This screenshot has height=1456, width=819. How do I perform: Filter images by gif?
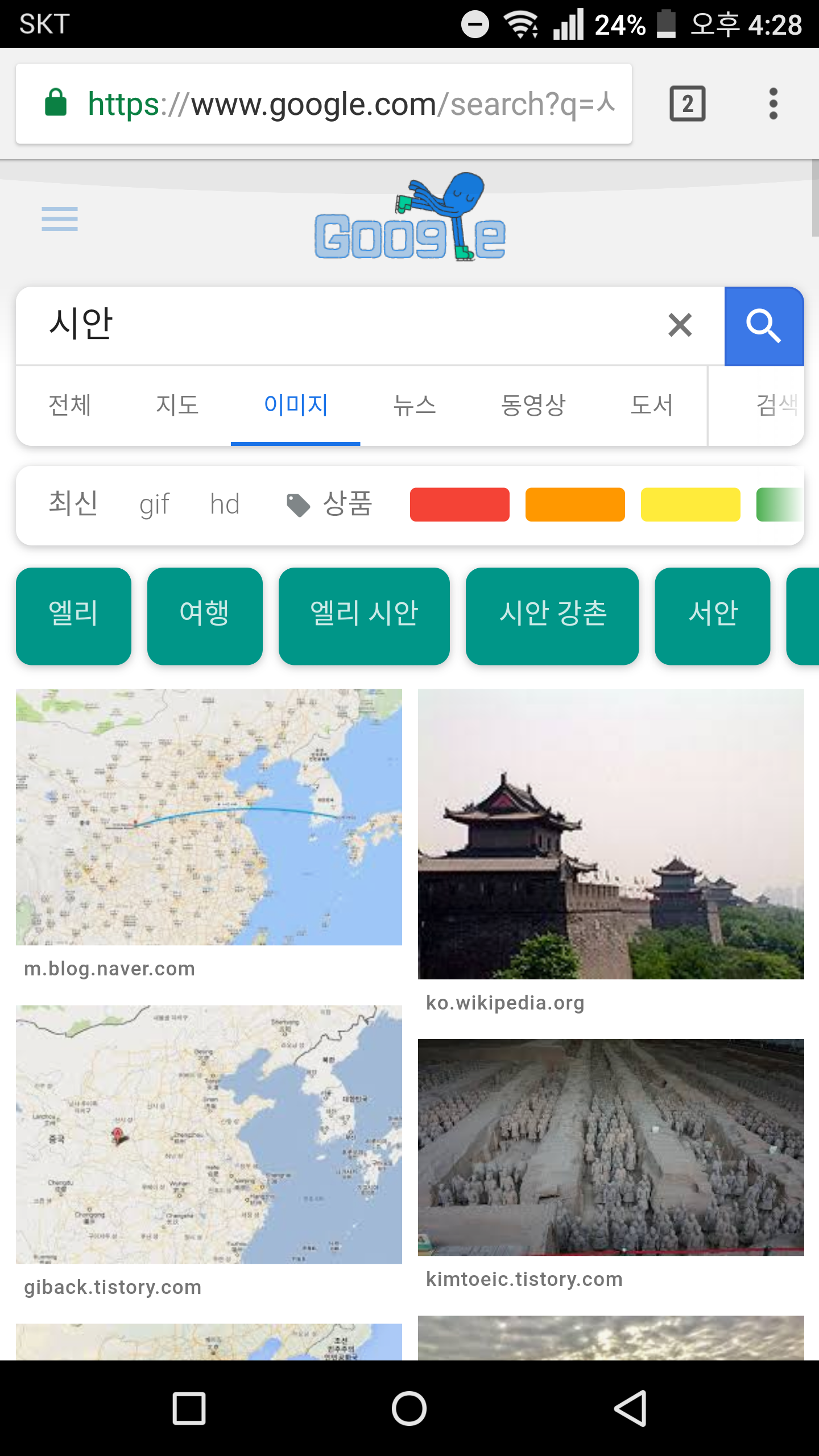(x=154, y=504)
